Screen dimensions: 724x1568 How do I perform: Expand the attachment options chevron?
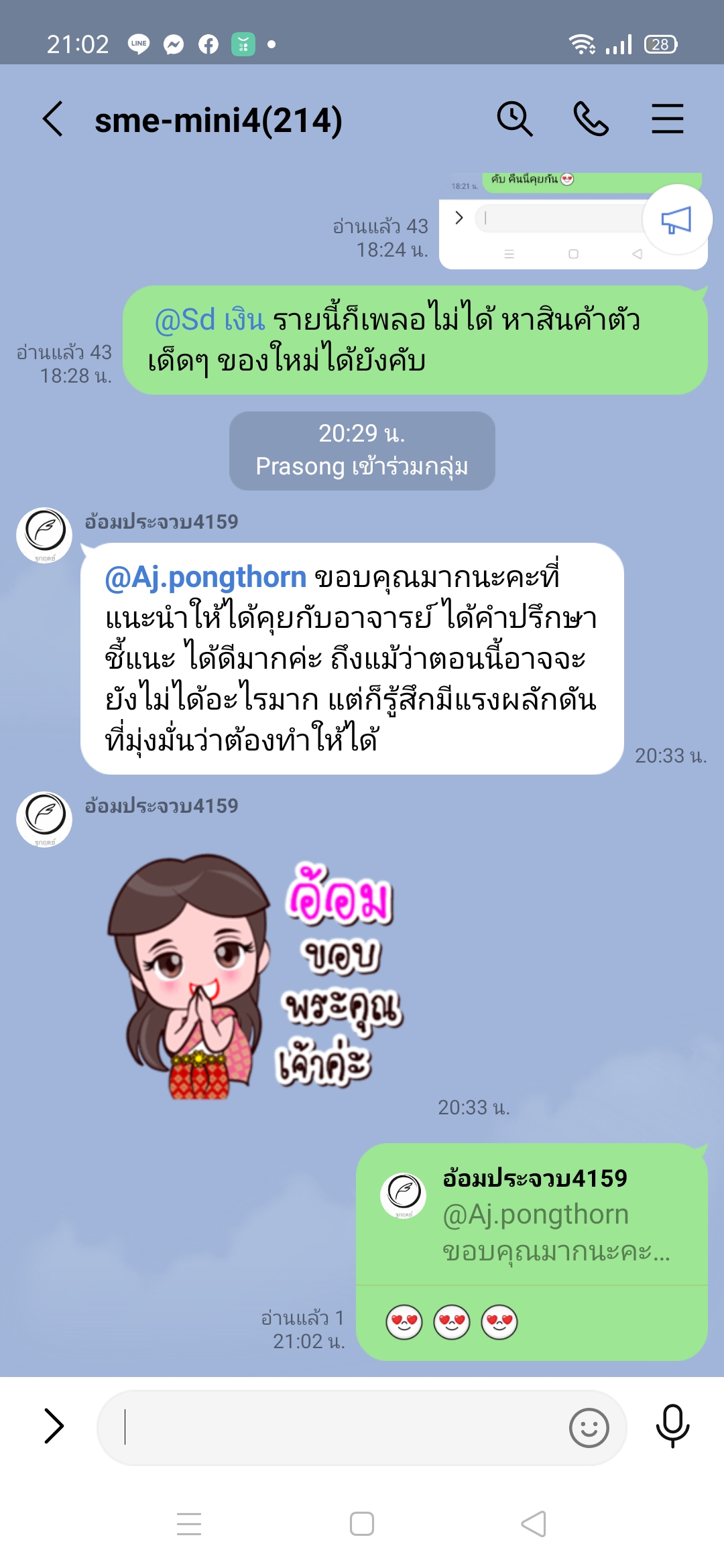[x=54, y=1425]
